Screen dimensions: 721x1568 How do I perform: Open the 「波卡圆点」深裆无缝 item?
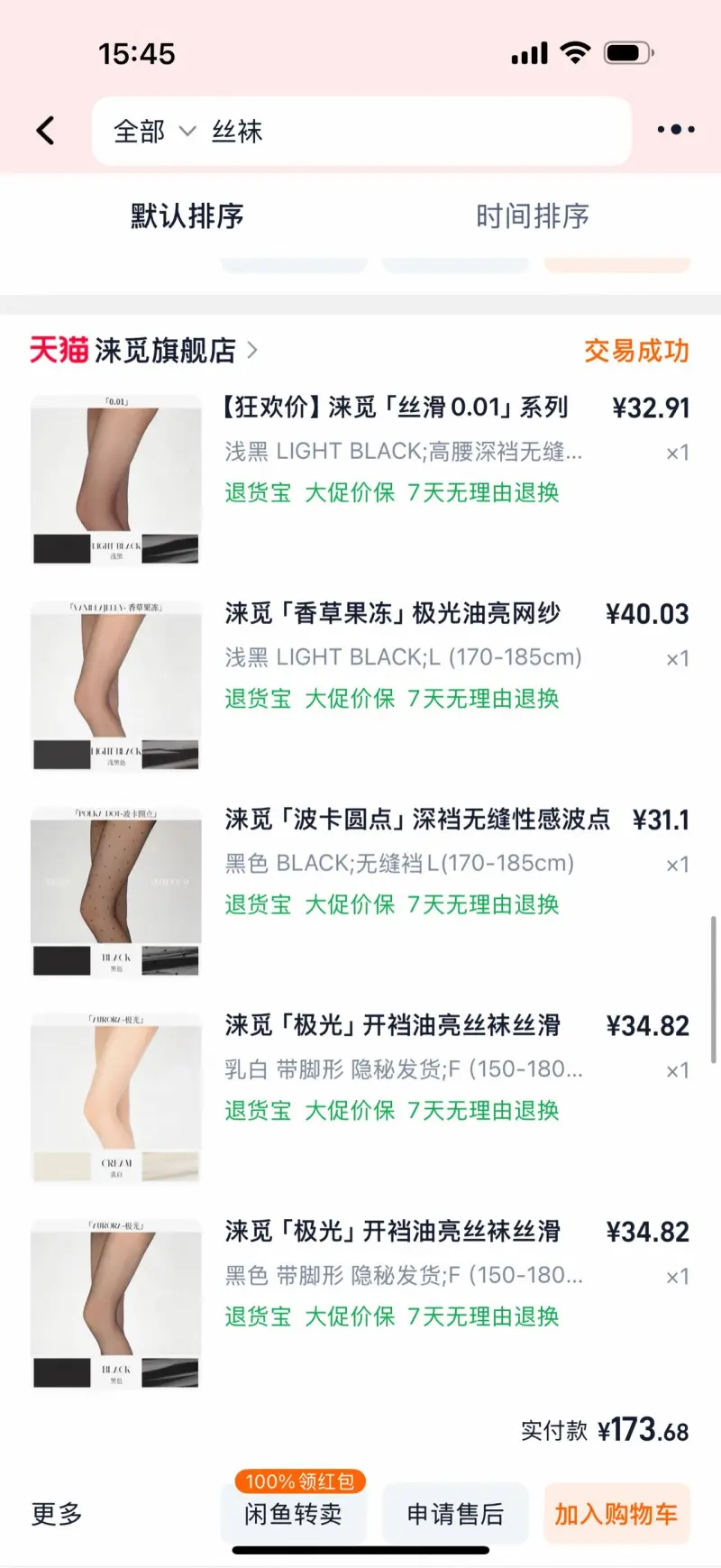[416, 820]
